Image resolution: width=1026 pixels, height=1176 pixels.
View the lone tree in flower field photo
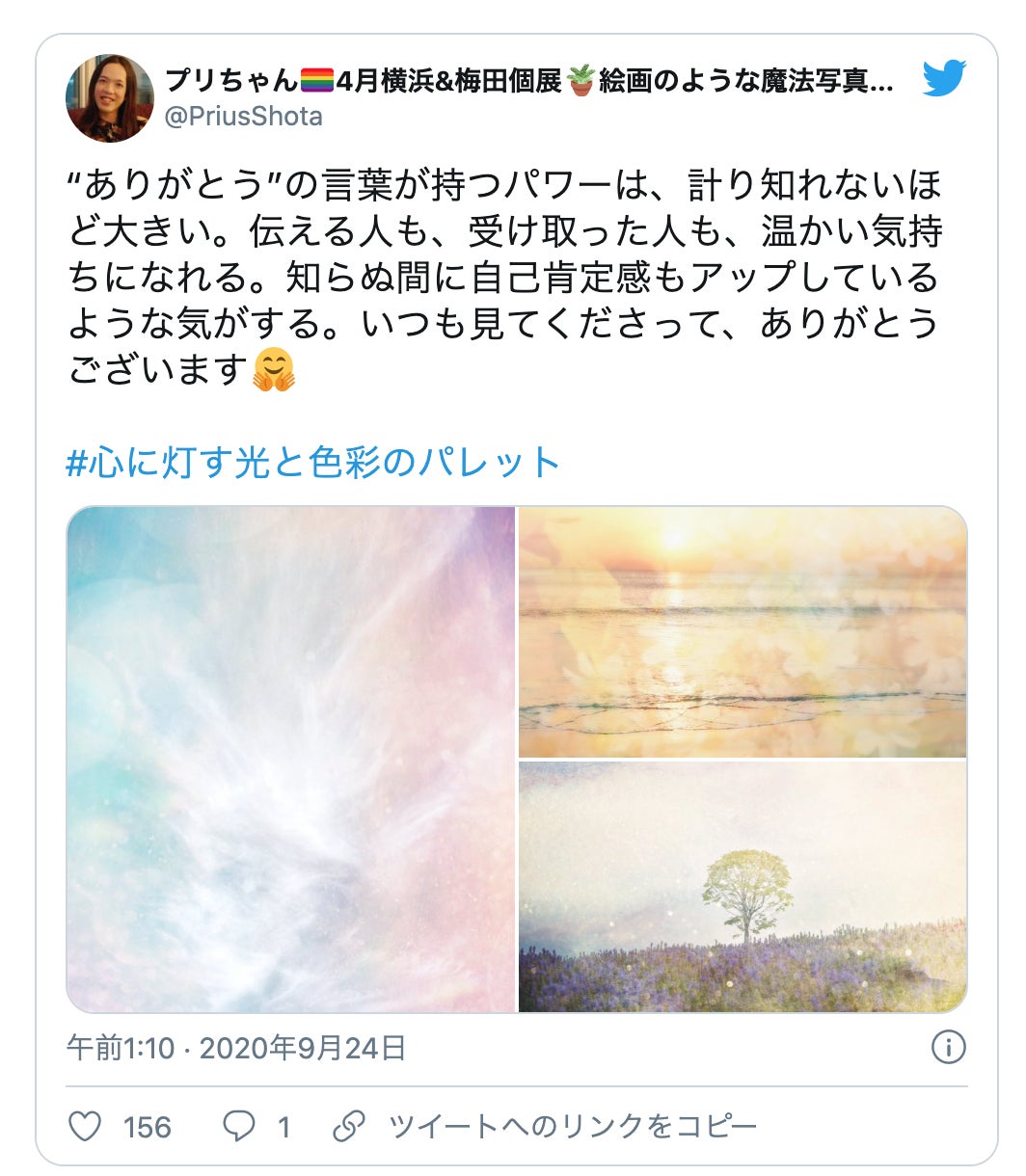[x=742, y=887]
